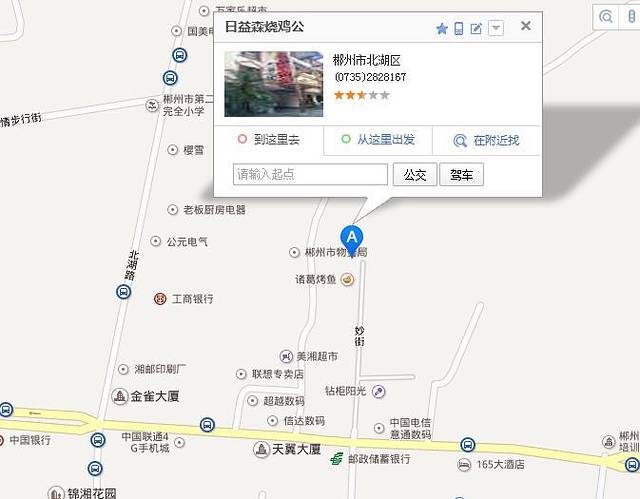
Task: Open the map search tool at top right
Action: click(x=607, y=16)
